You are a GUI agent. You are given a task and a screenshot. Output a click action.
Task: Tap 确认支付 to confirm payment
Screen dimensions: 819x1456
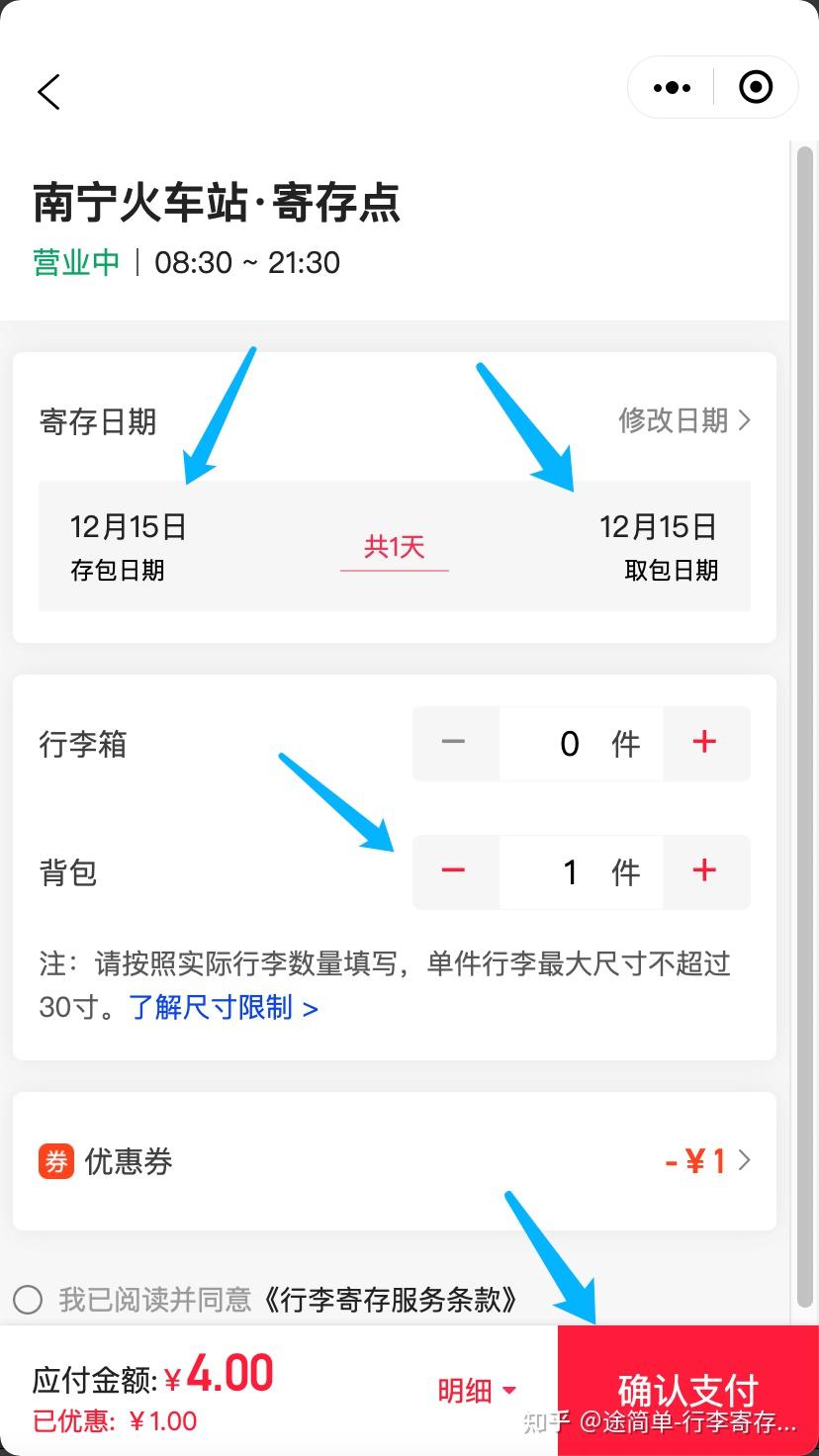[688, 1391]
